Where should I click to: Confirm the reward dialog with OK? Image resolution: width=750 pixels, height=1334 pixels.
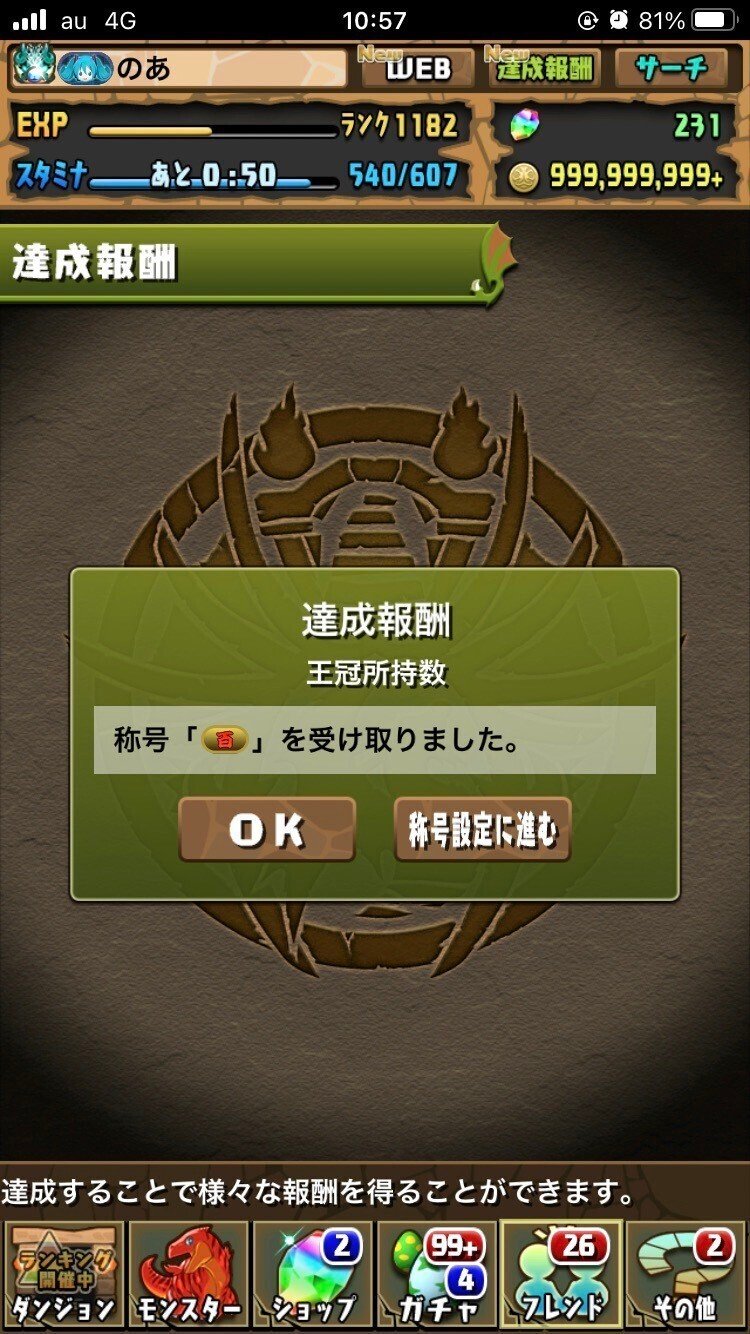click(x=267, y=829)
